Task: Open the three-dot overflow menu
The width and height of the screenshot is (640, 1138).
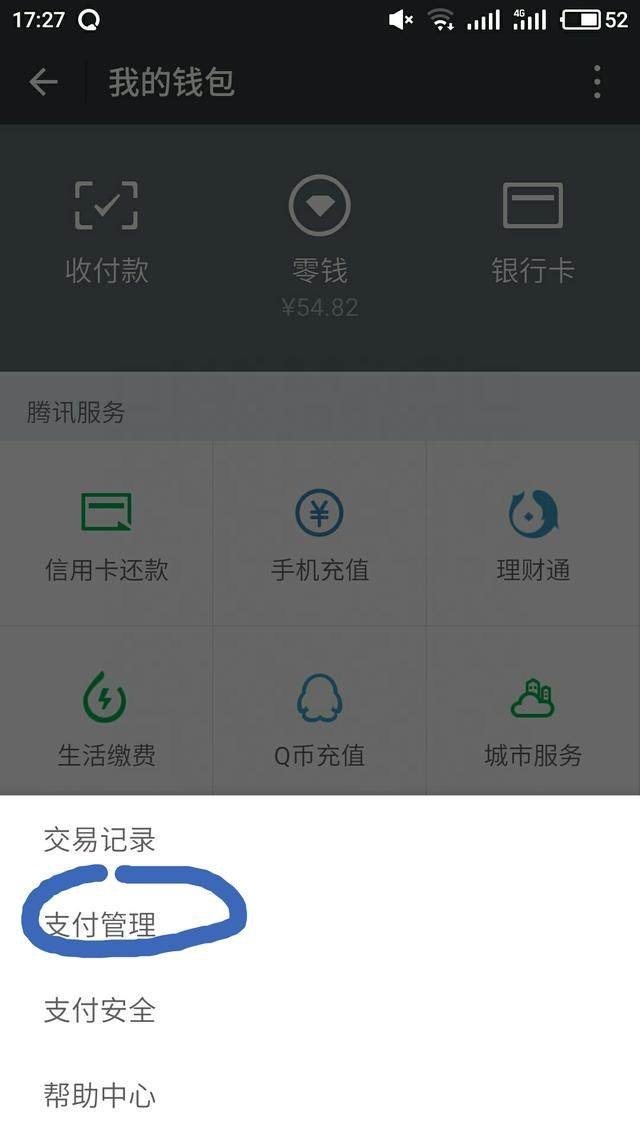Action: click(597, 82)
